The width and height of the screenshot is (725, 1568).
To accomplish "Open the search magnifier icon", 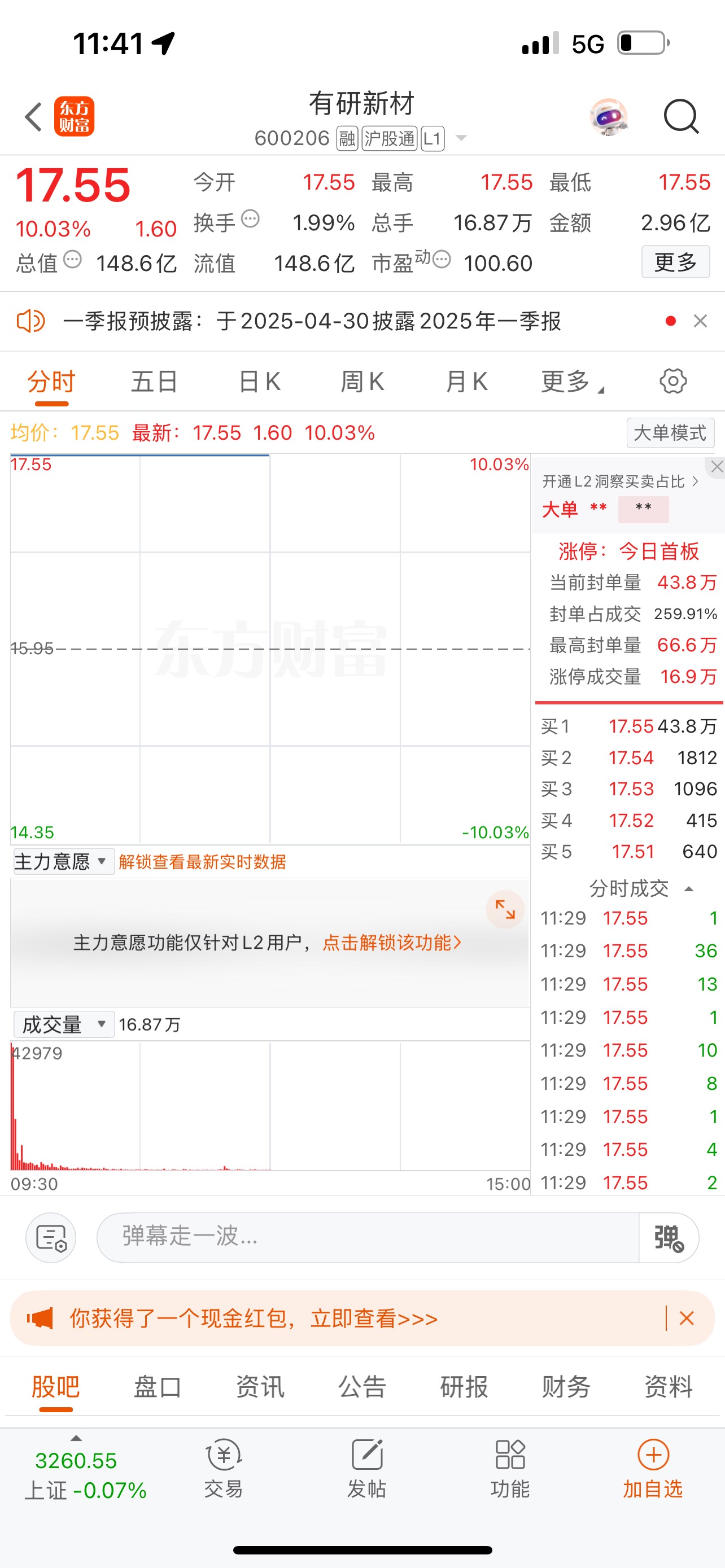I will [x=680, y=116].
